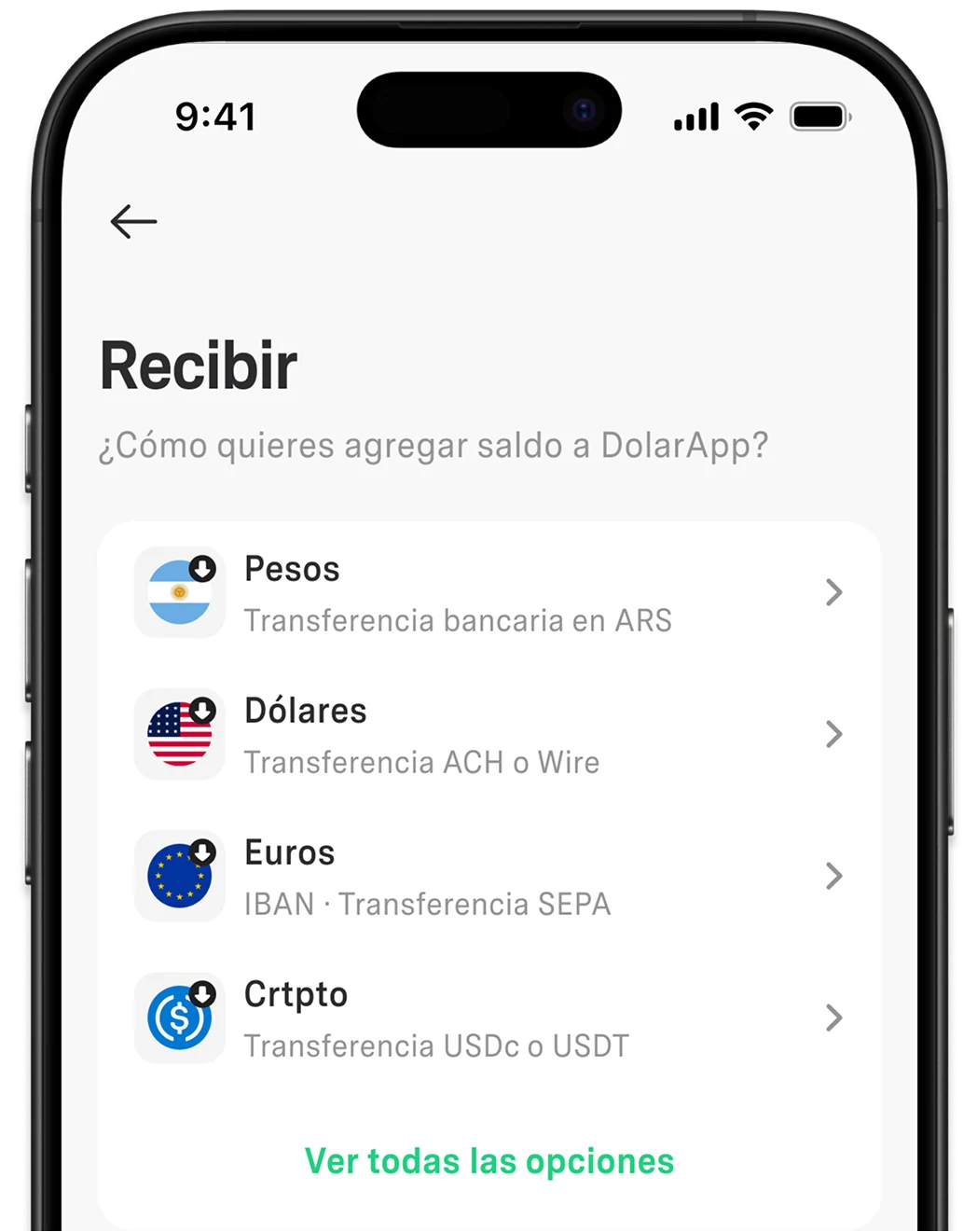The image size is (977, 1232).
Task: Choose Euros IBAN SEPA transfer
Action: pos(488,877)
